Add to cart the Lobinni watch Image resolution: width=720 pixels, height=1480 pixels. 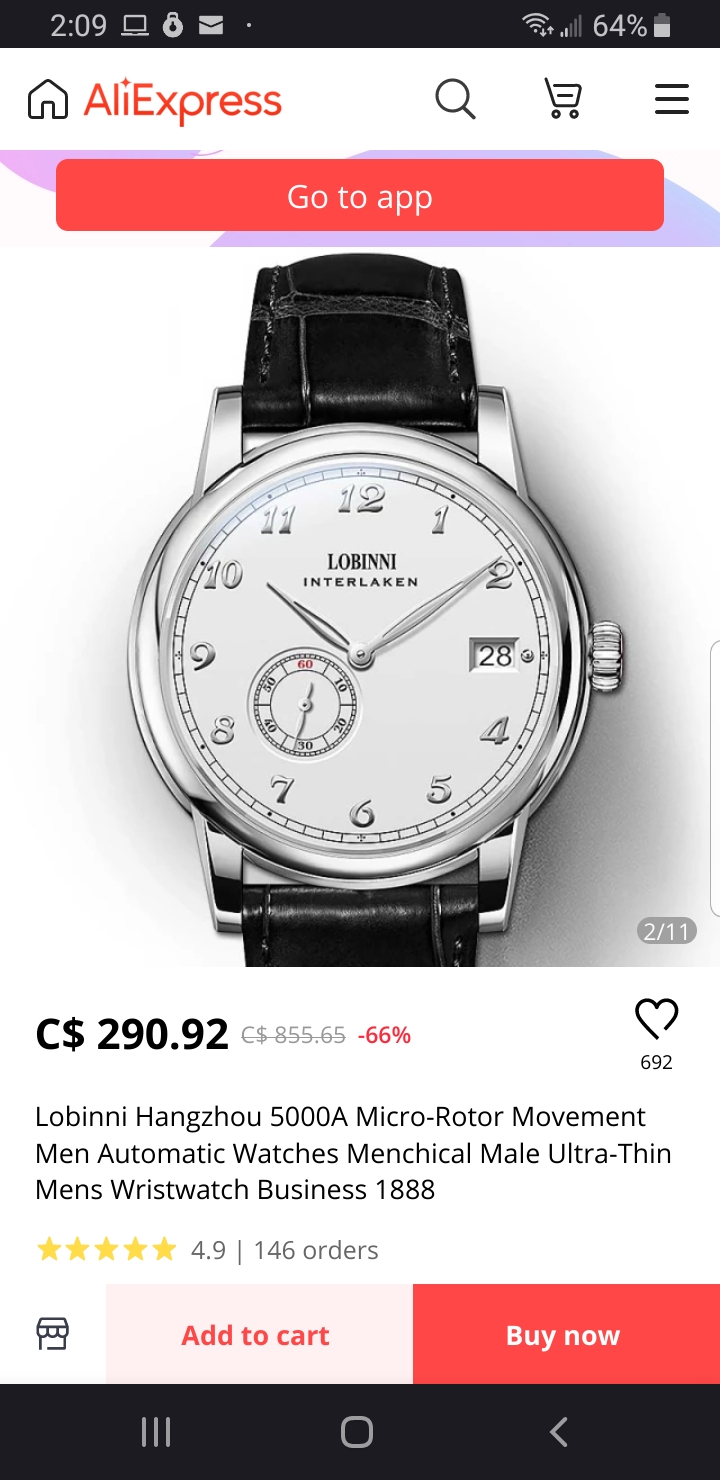(x=256, y=1335)
